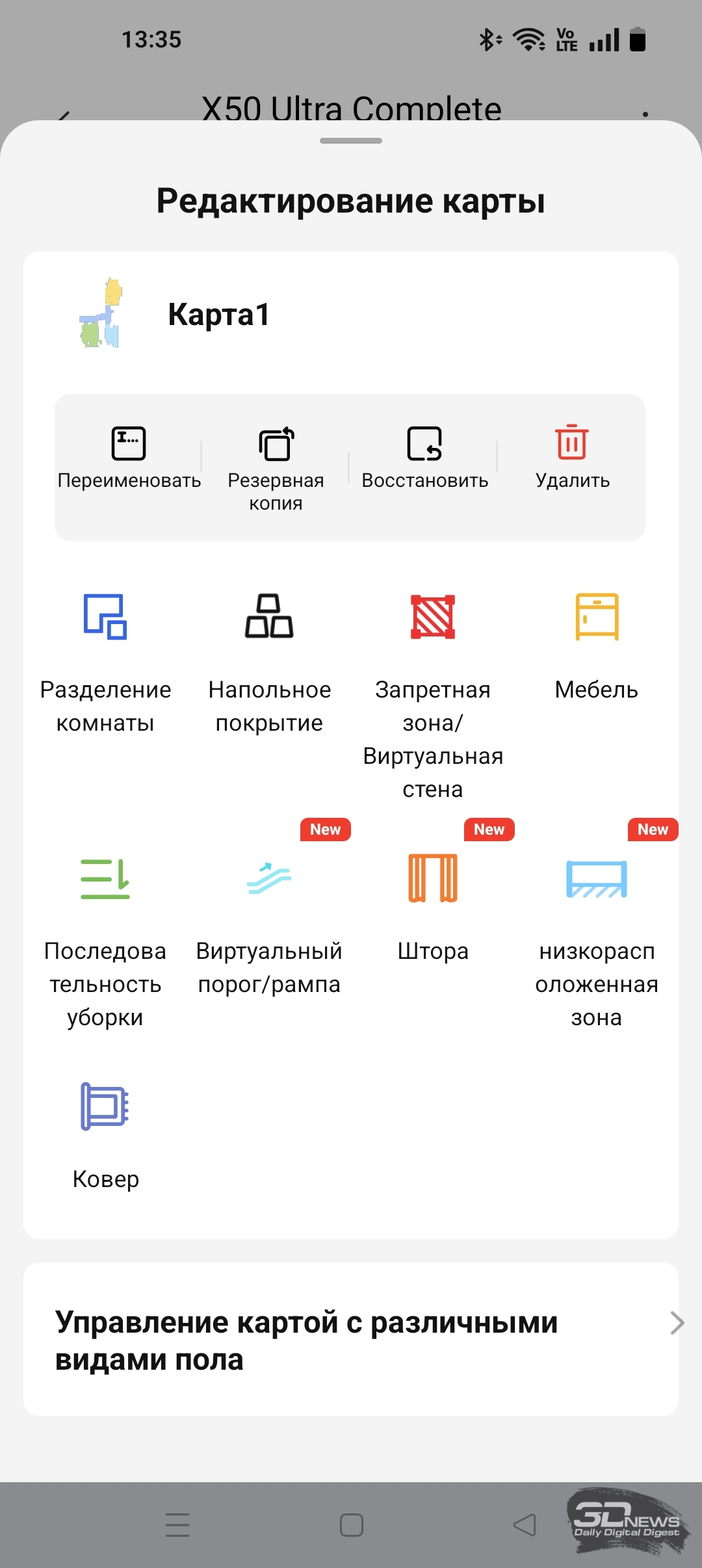Screen dimensions: 702x1568
Task: Tap the system back button
Action: [x=525, y=1524]
